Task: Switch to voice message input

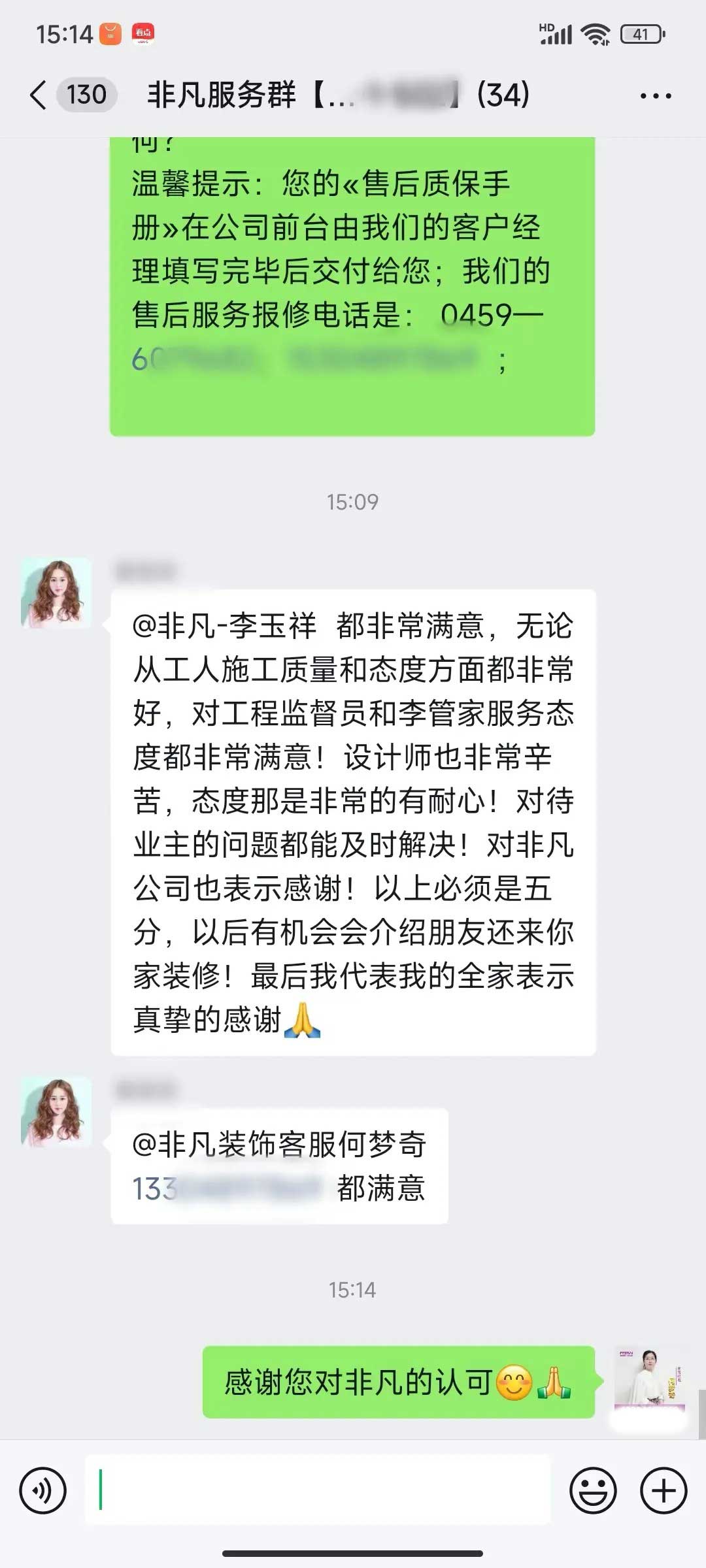Action: click(x=43, y=1492)
